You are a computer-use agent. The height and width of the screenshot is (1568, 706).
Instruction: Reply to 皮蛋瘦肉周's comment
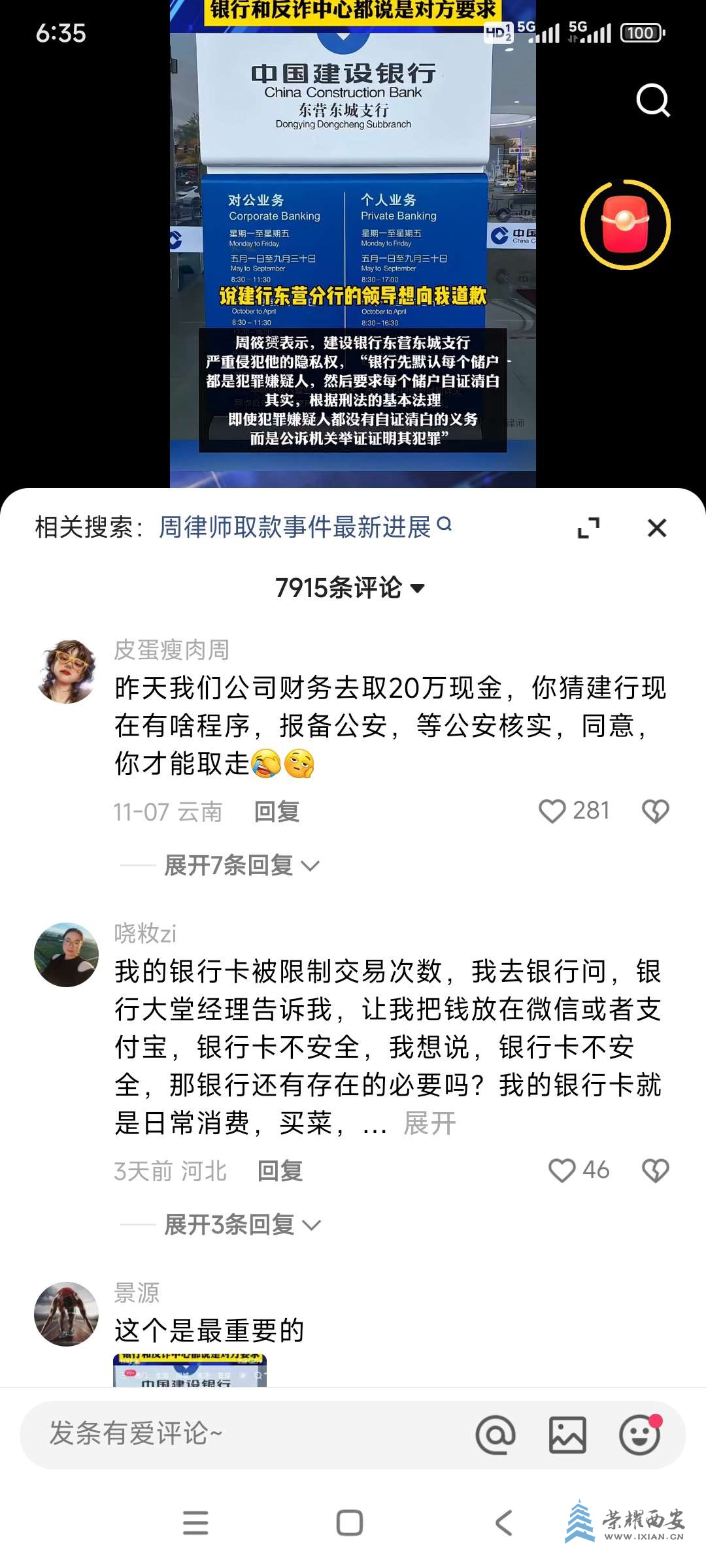click(277, 811)
